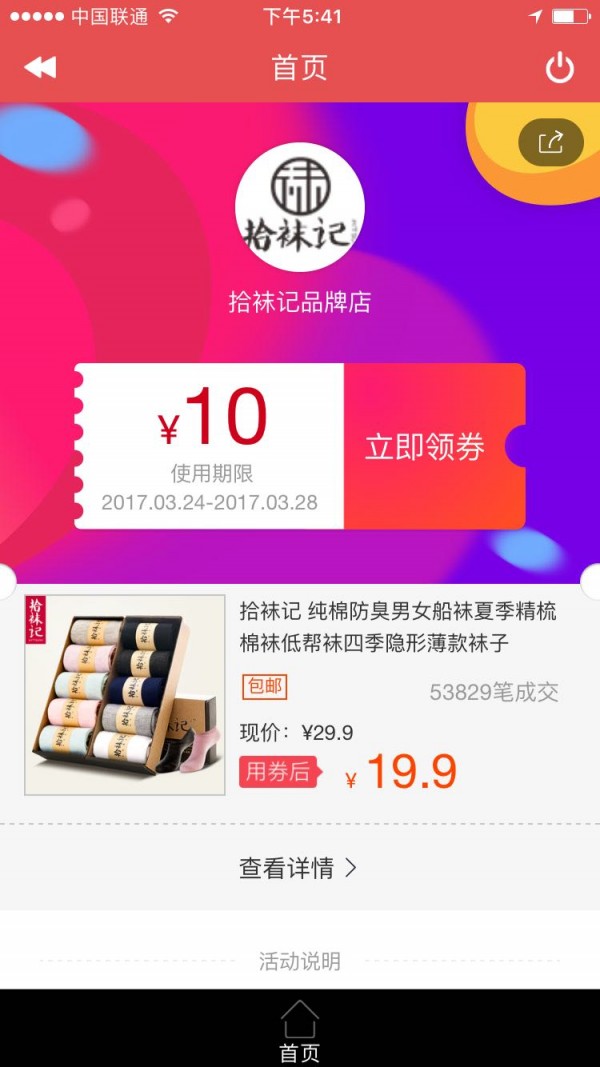
Task: Open the 拾袜记 sock product card
Action: click(300, 695)
